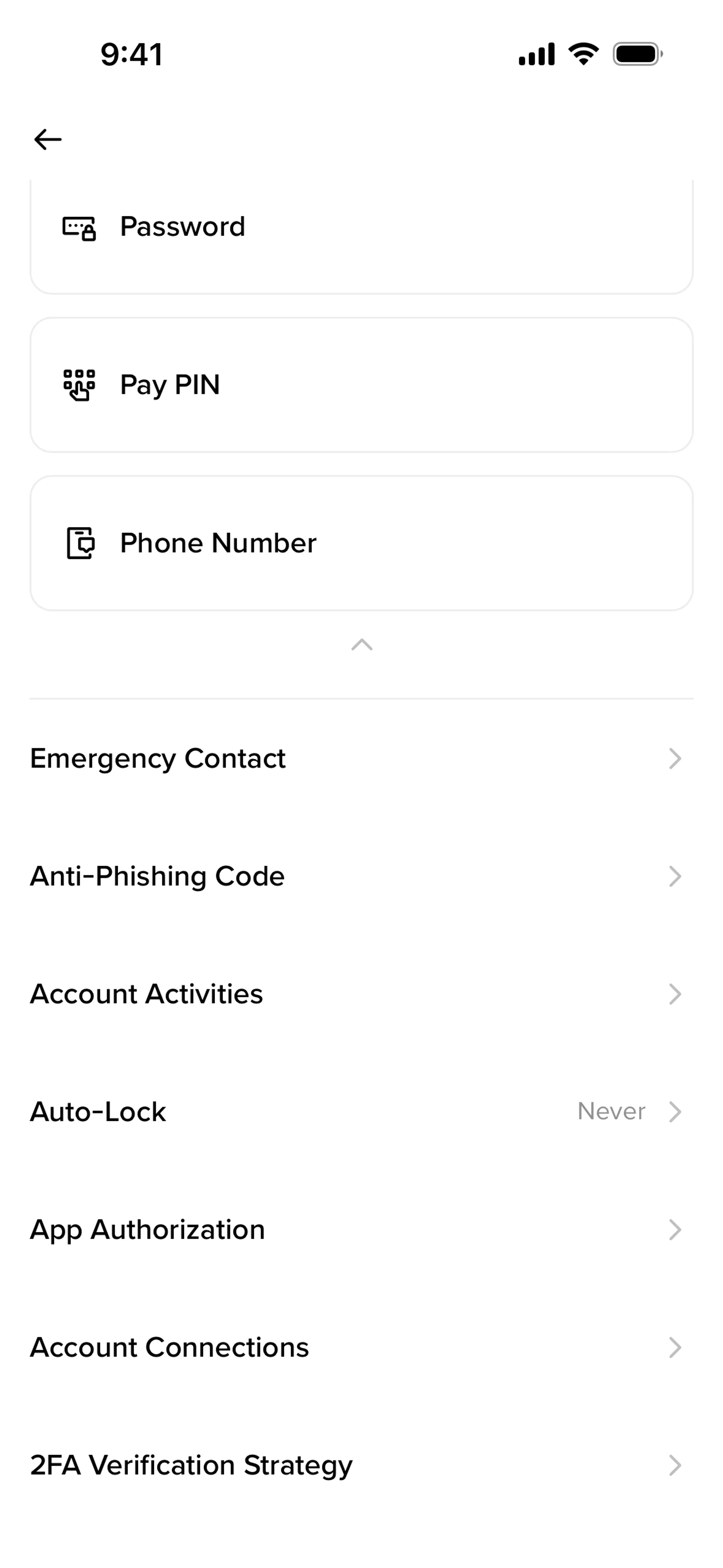
Task: Open the Password card
Action: click(x=361, y=231)
